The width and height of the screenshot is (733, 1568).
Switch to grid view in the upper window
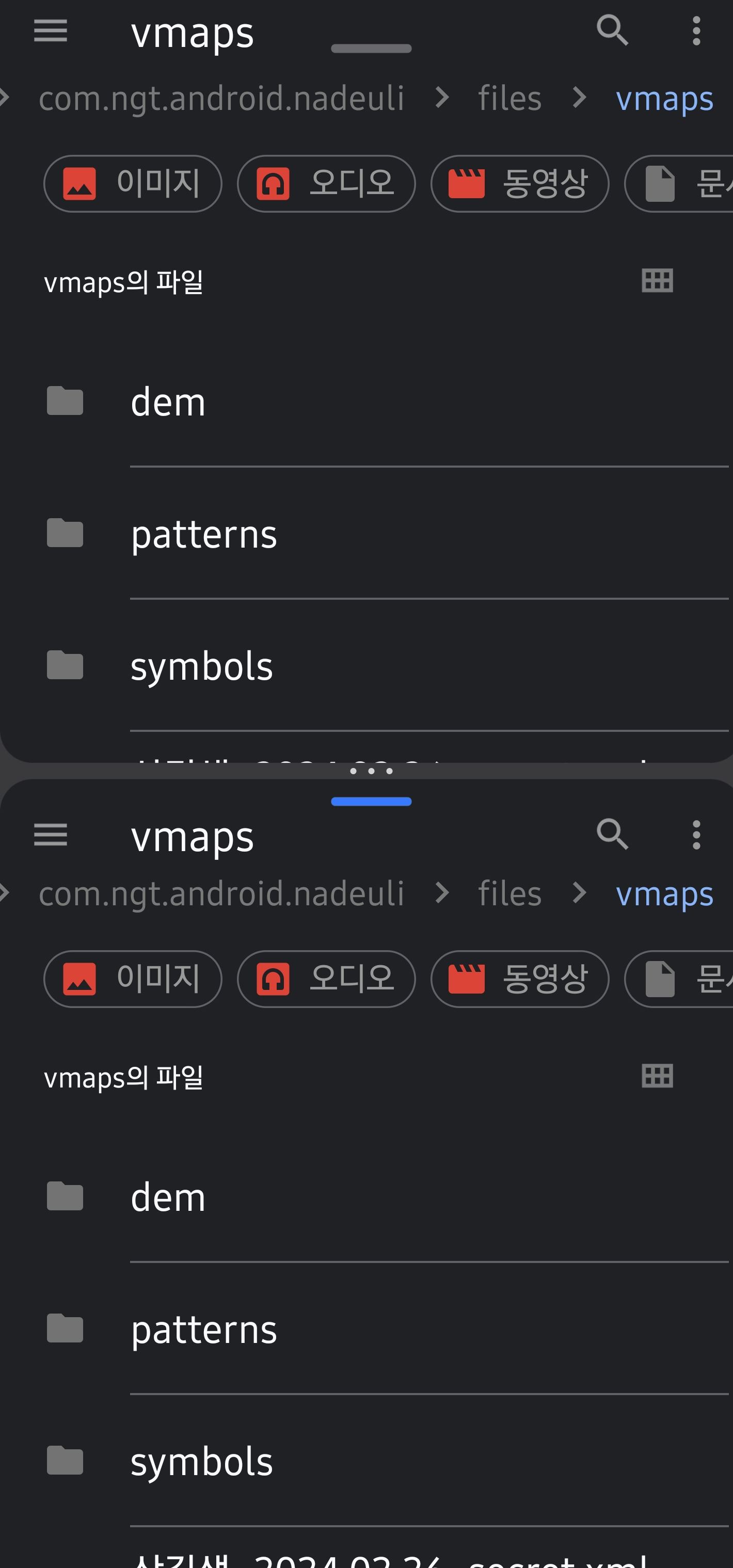click(658, 281)
